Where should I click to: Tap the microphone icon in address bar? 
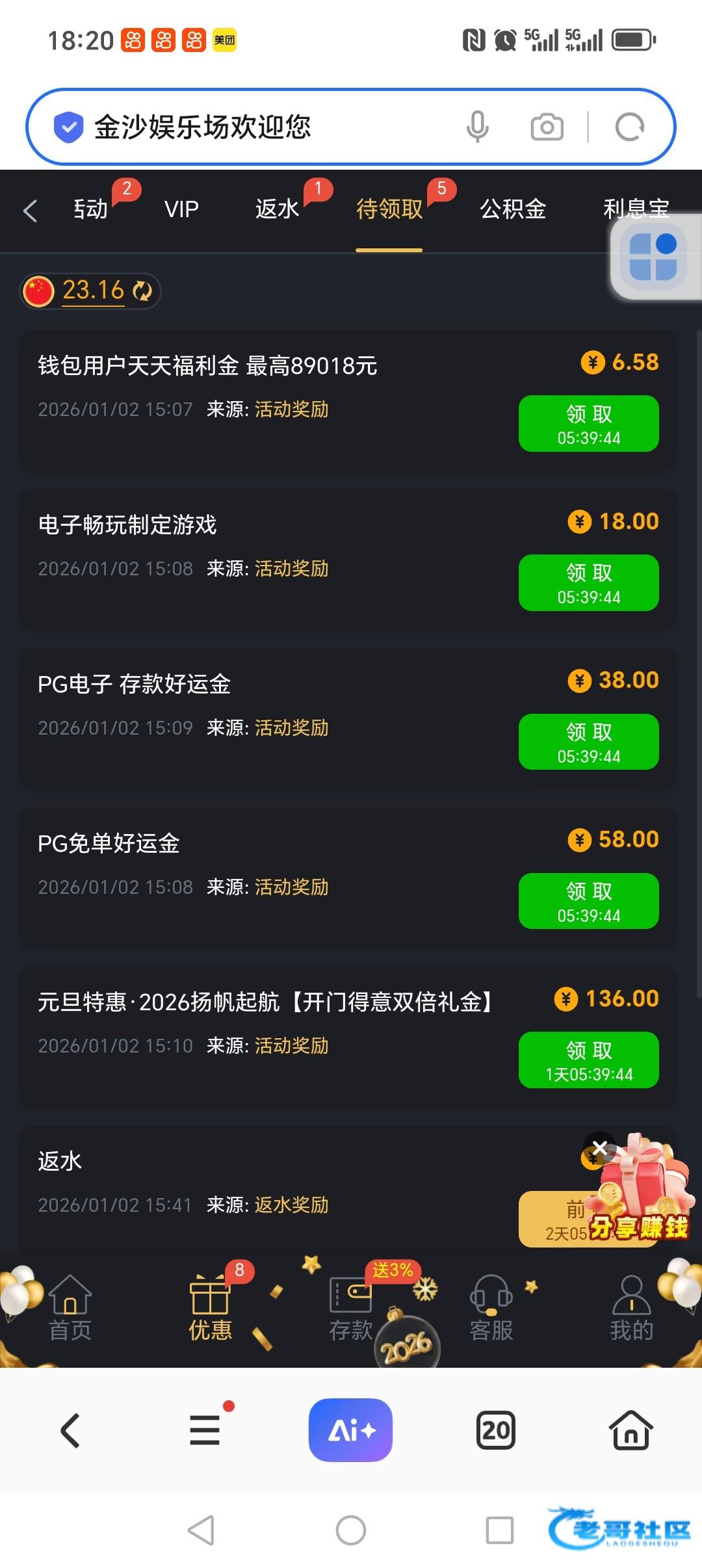(478, 126)
